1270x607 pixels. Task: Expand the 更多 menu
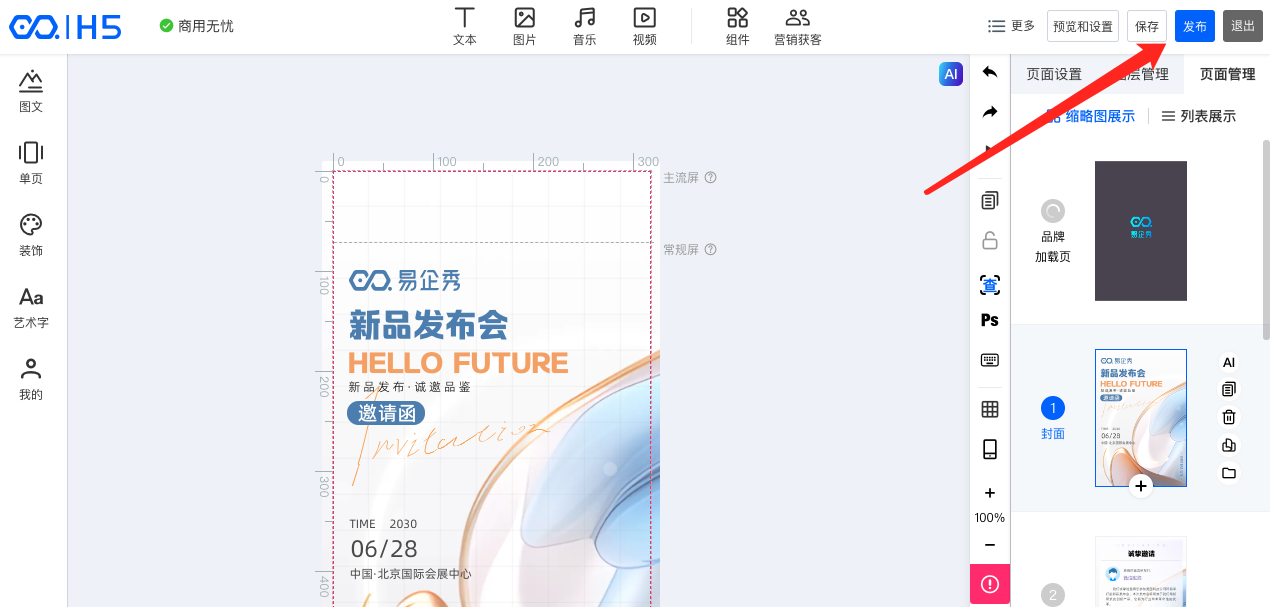1011,26
